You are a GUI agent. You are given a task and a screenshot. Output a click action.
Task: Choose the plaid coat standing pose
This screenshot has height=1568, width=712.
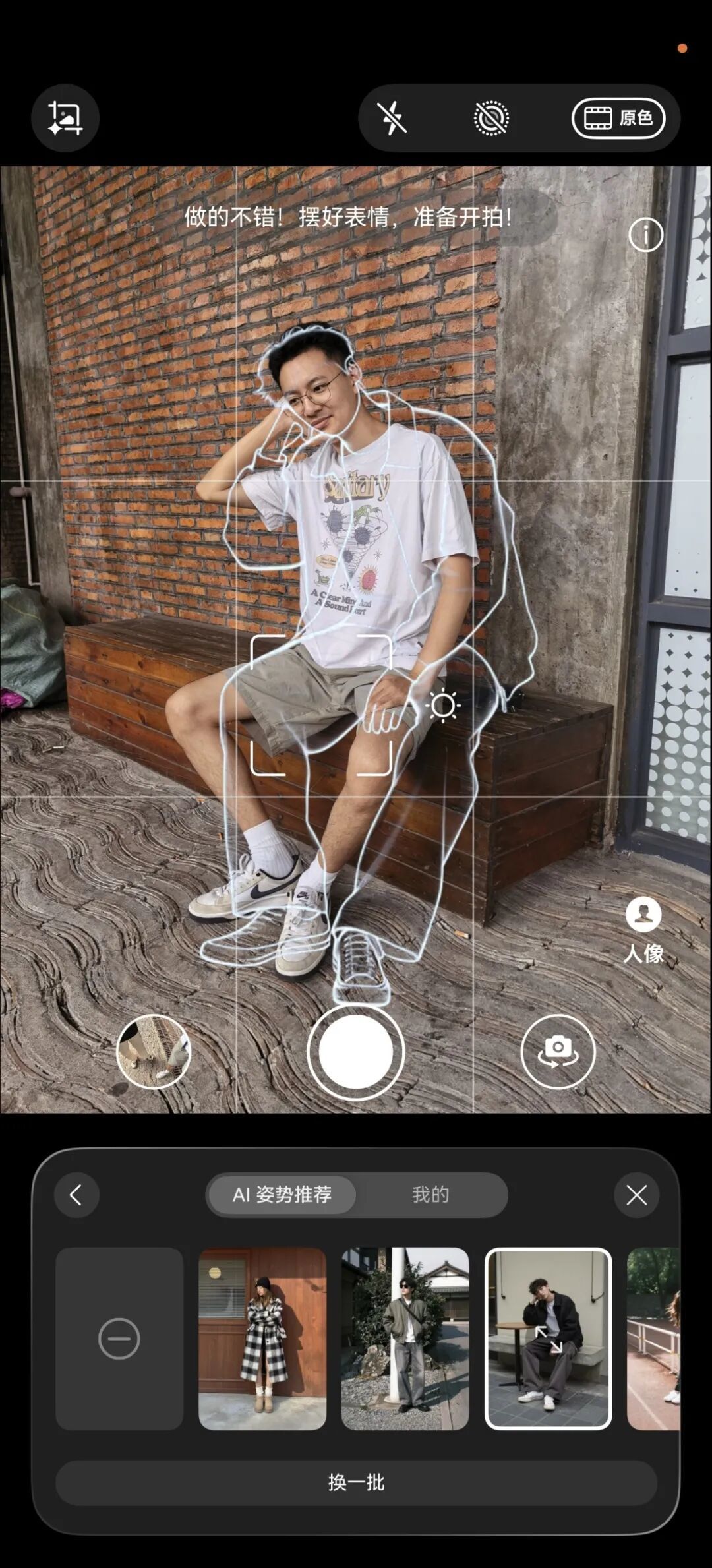[262, 1339]
